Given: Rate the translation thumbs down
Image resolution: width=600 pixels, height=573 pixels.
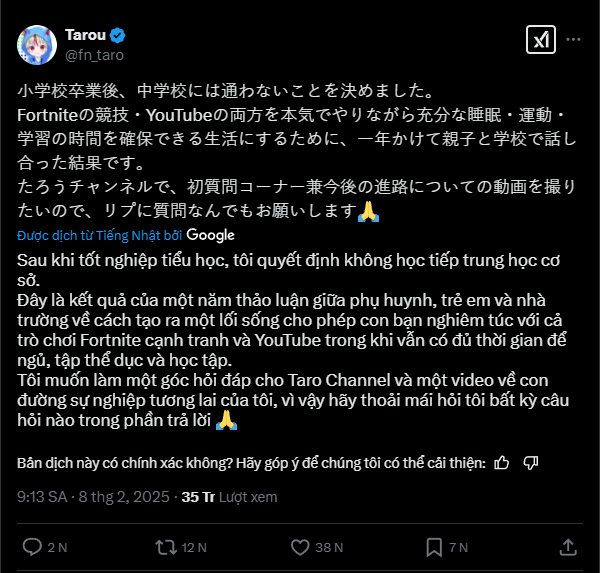Looking at the screenshot, I should pos(531,463).
